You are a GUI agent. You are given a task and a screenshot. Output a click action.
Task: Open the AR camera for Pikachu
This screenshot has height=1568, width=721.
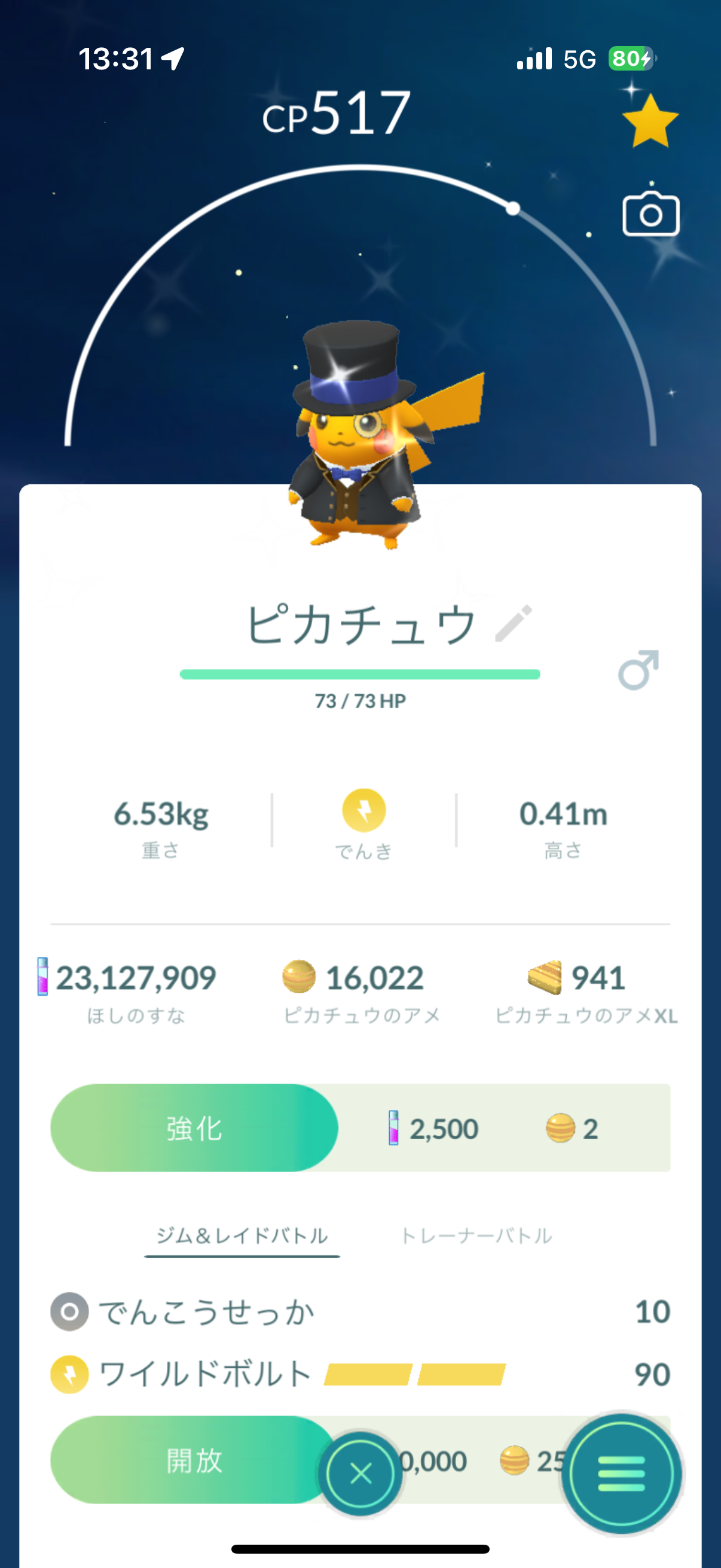coord(650,214)
